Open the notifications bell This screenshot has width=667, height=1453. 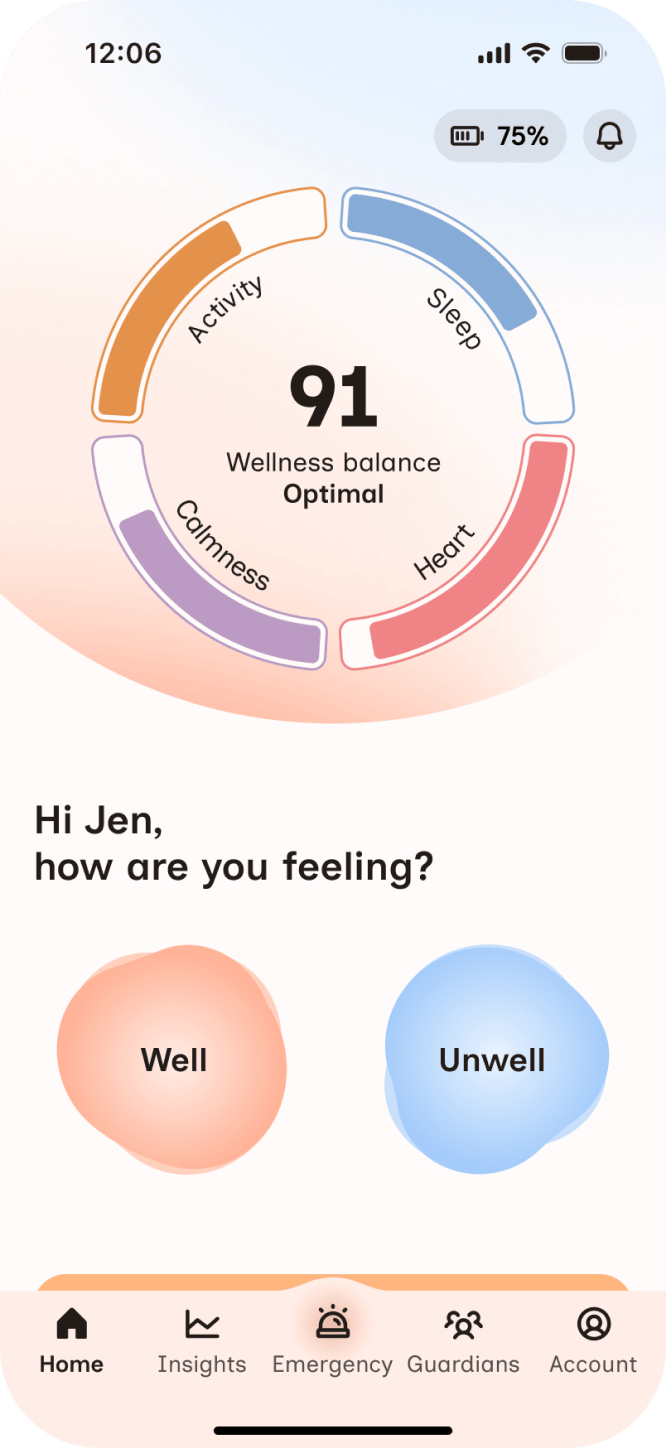(x=609, y=136)
